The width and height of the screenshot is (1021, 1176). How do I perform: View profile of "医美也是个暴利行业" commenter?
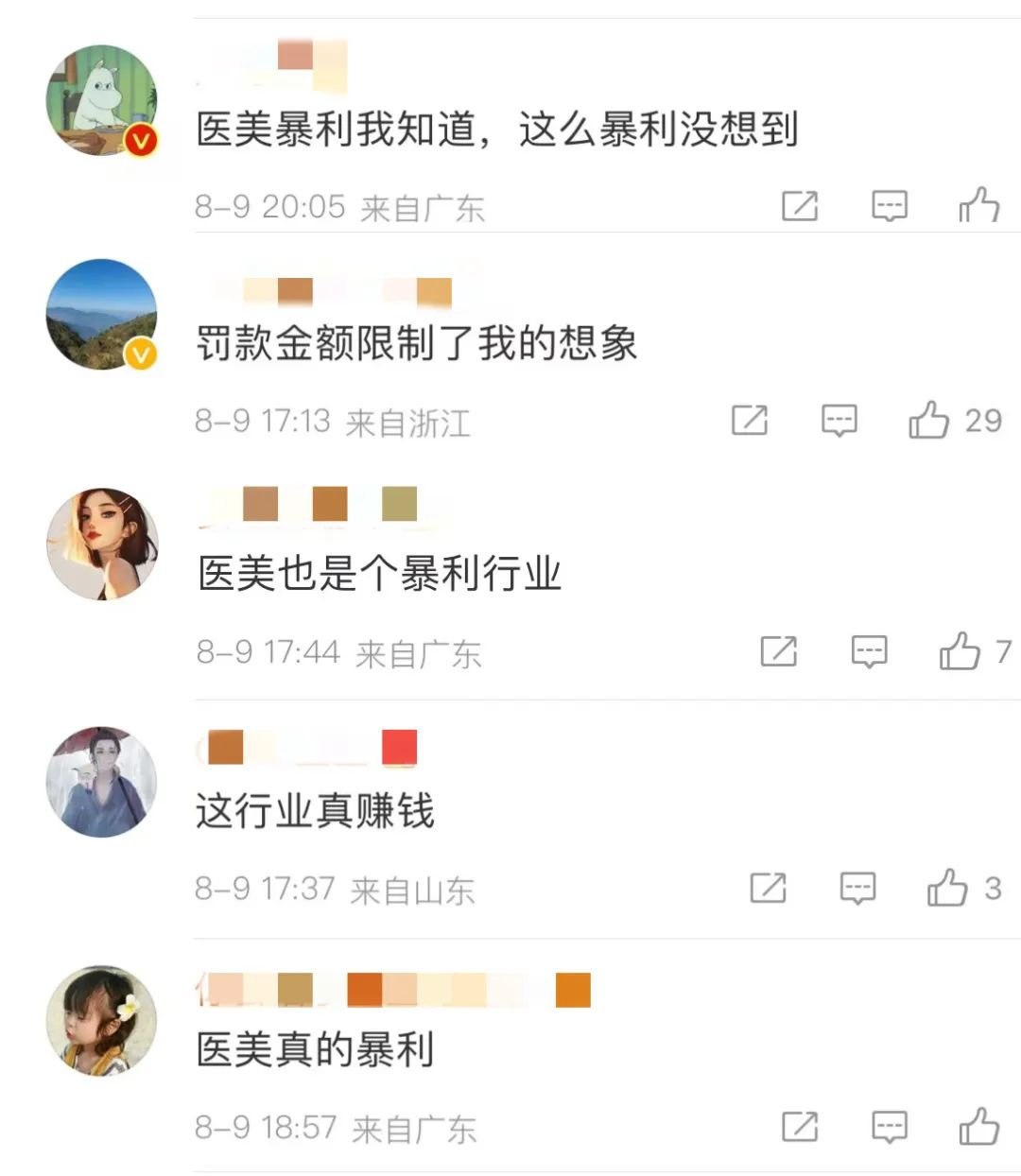point(102,544)
